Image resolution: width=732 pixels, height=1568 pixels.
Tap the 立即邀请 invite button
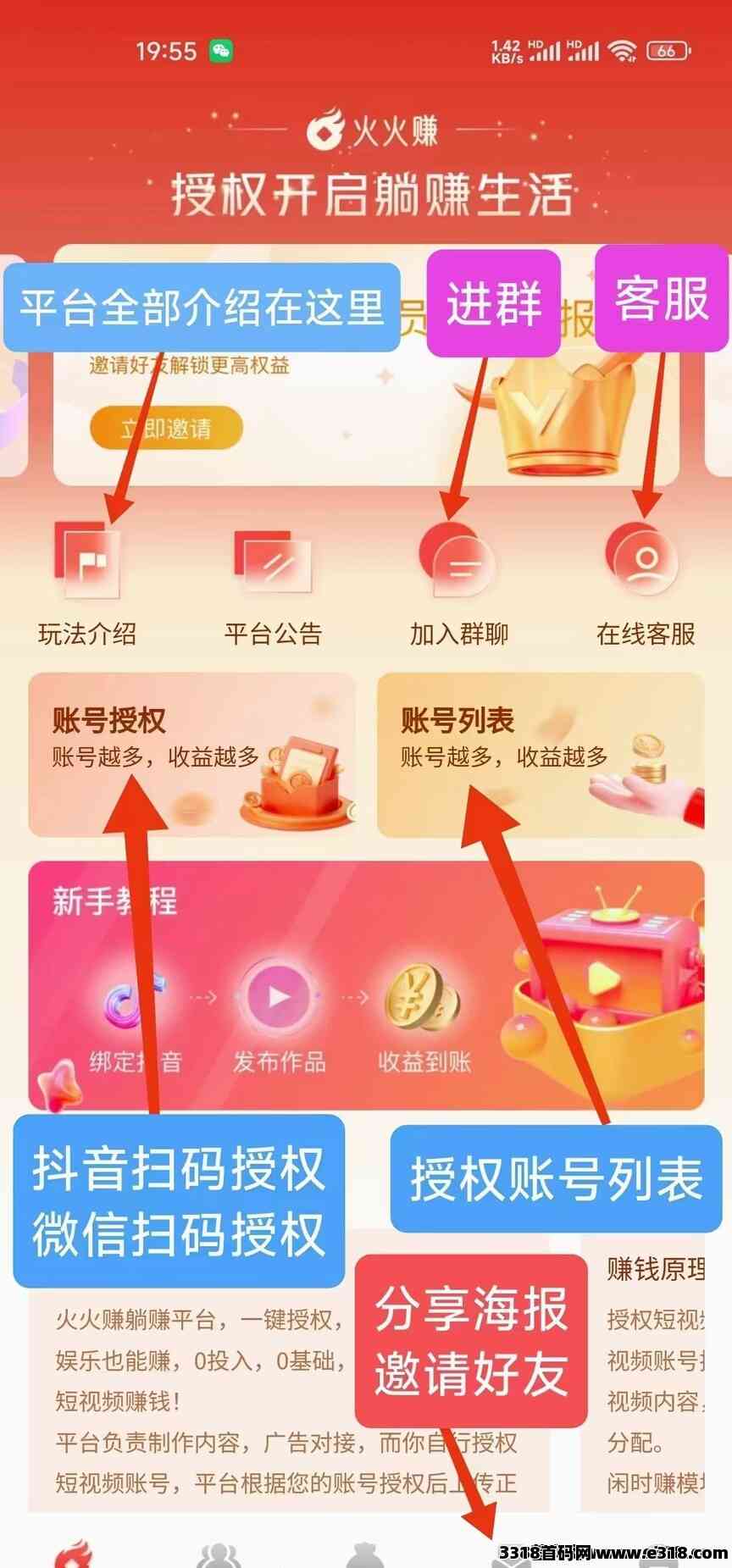coord(166,428)
